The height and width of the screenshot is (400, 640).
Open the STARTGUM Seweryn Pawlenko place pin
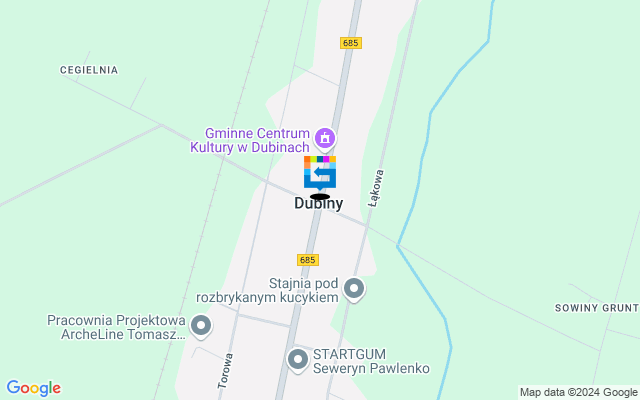click(x=297, y=359)
